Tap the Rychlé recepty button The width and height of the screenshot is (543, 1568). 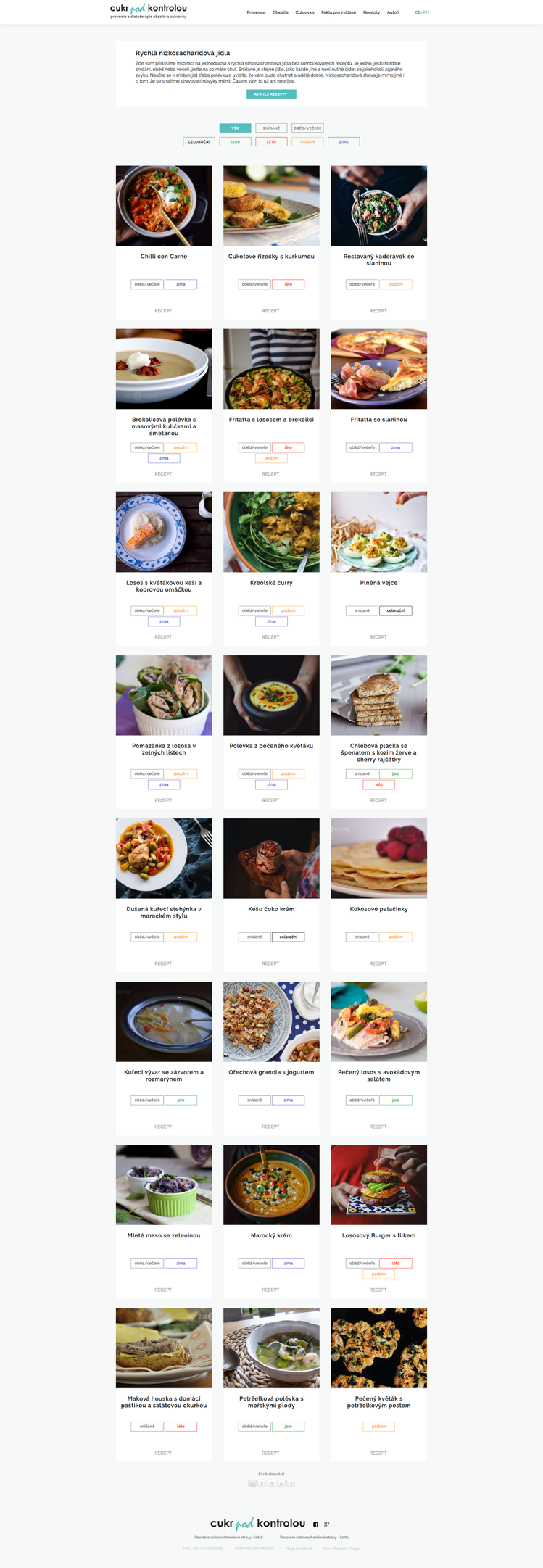click(271, 94)
